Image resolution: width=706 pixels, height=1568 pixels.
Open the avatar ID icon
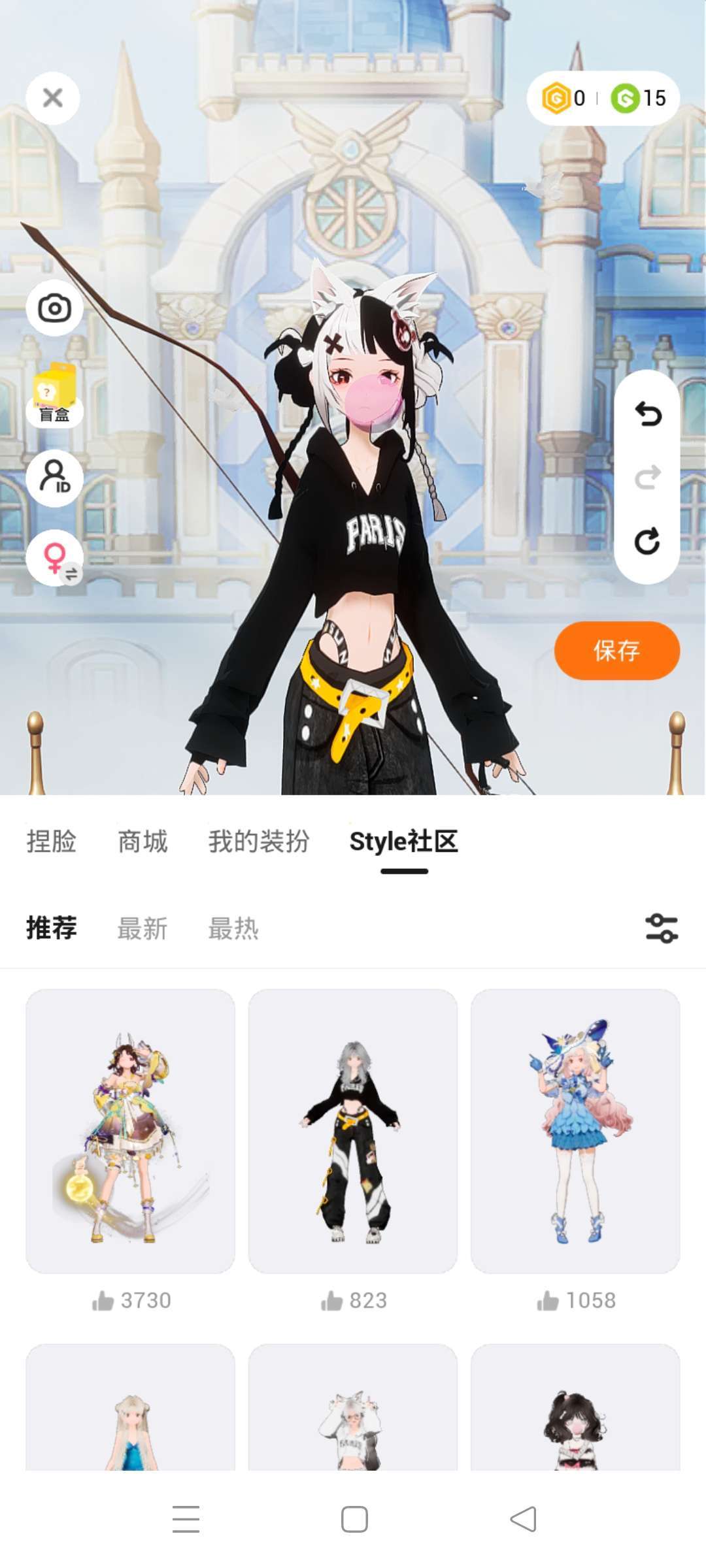(x=54, y=478)
